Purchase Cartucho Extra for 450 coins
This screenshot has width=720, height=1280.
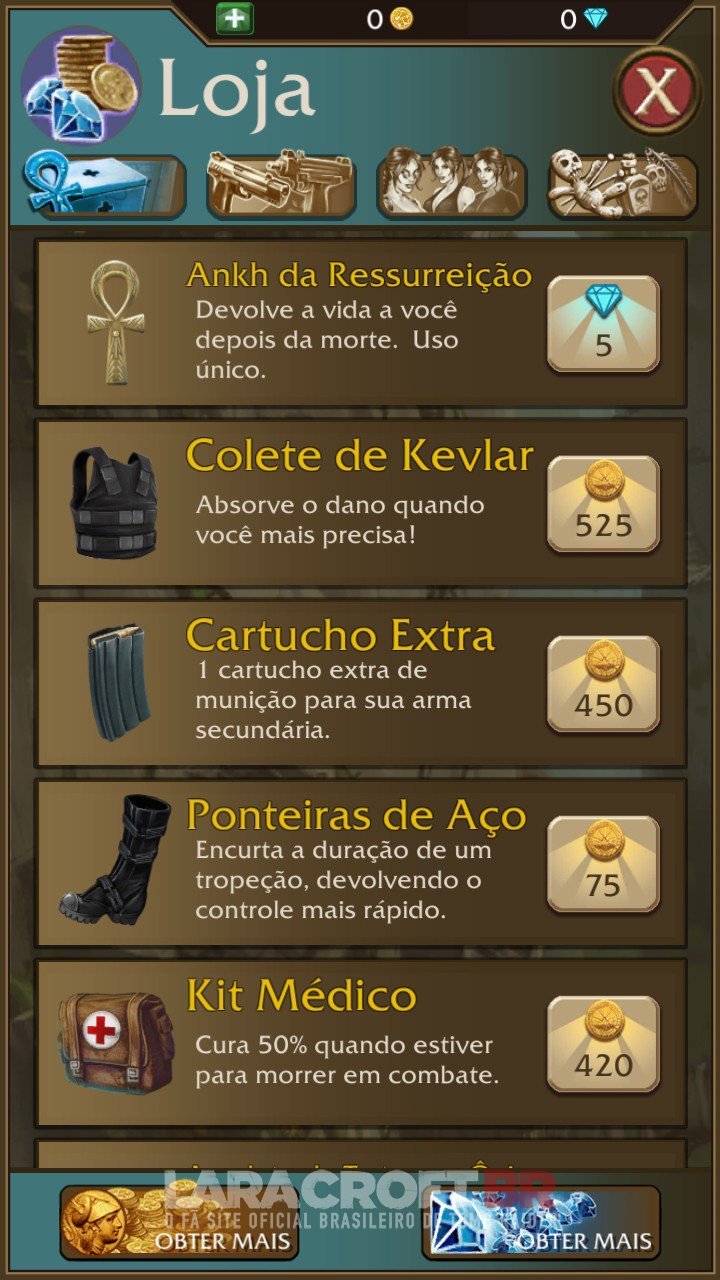pyautogui.click(x=603, y=684)
